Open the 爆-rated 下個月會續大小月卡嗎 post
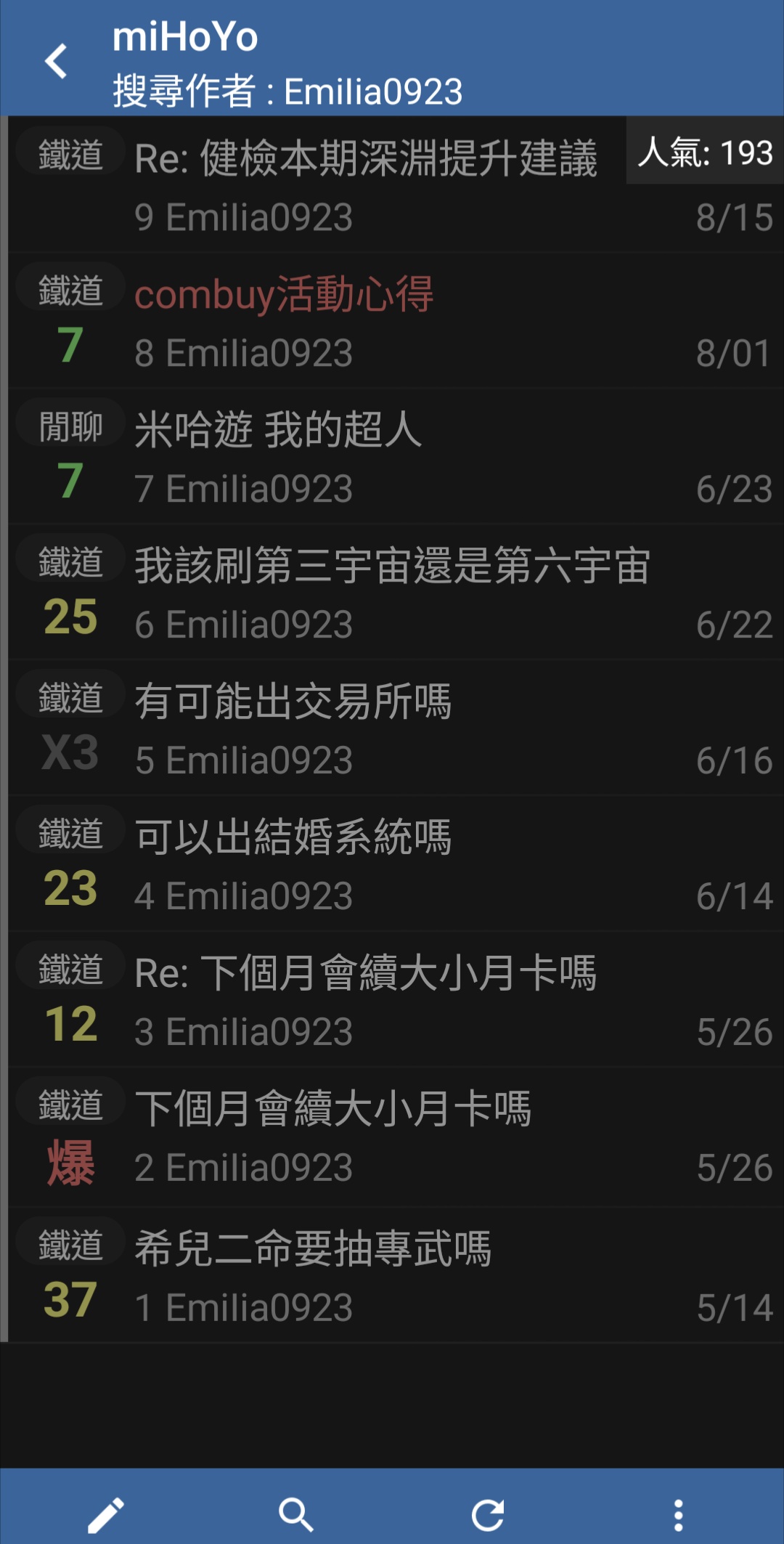This screenshot has height=1544, width=784. [x=396, y=1137]
